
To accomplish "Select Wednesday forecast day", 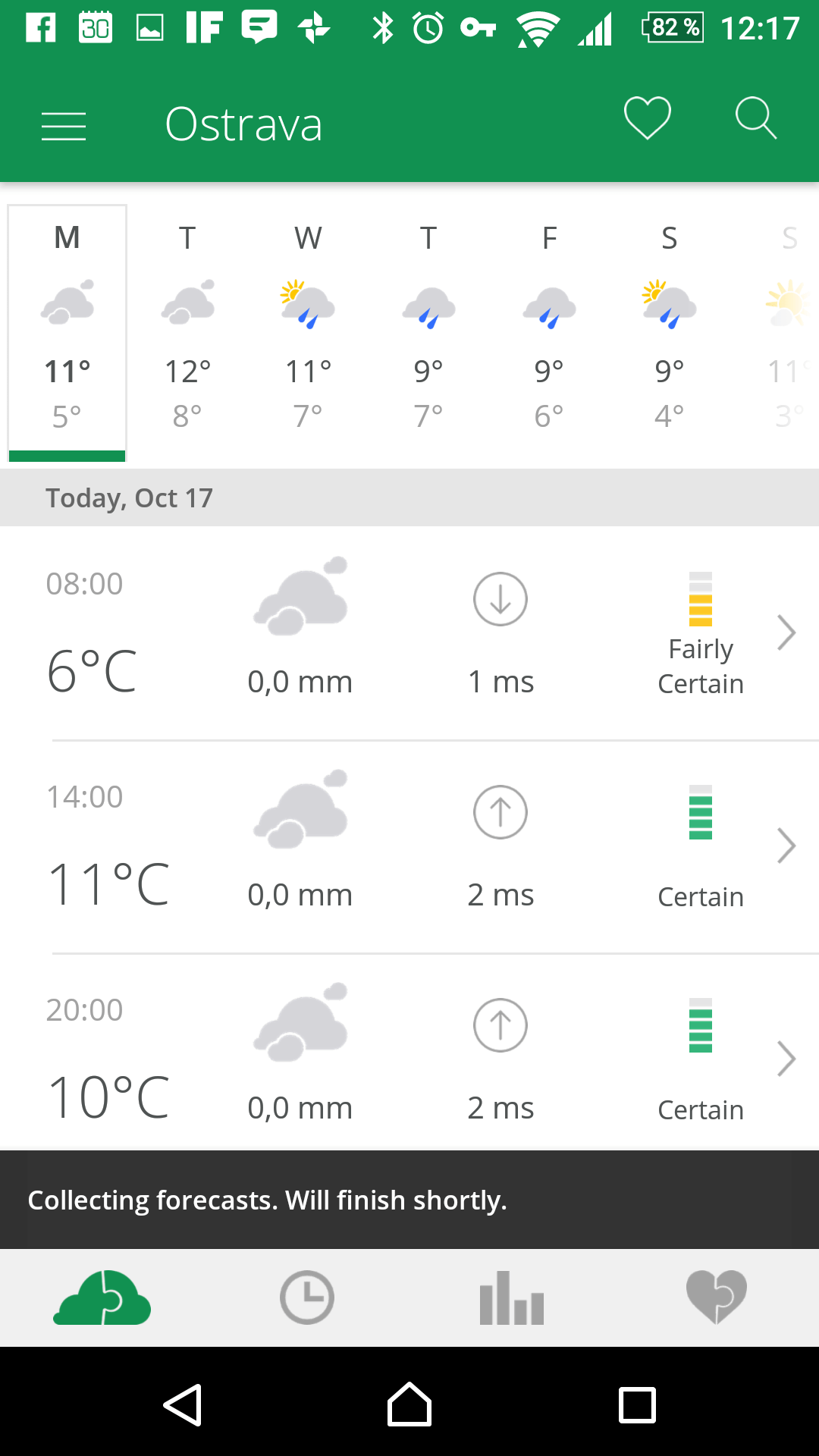I will pos(308,333).
